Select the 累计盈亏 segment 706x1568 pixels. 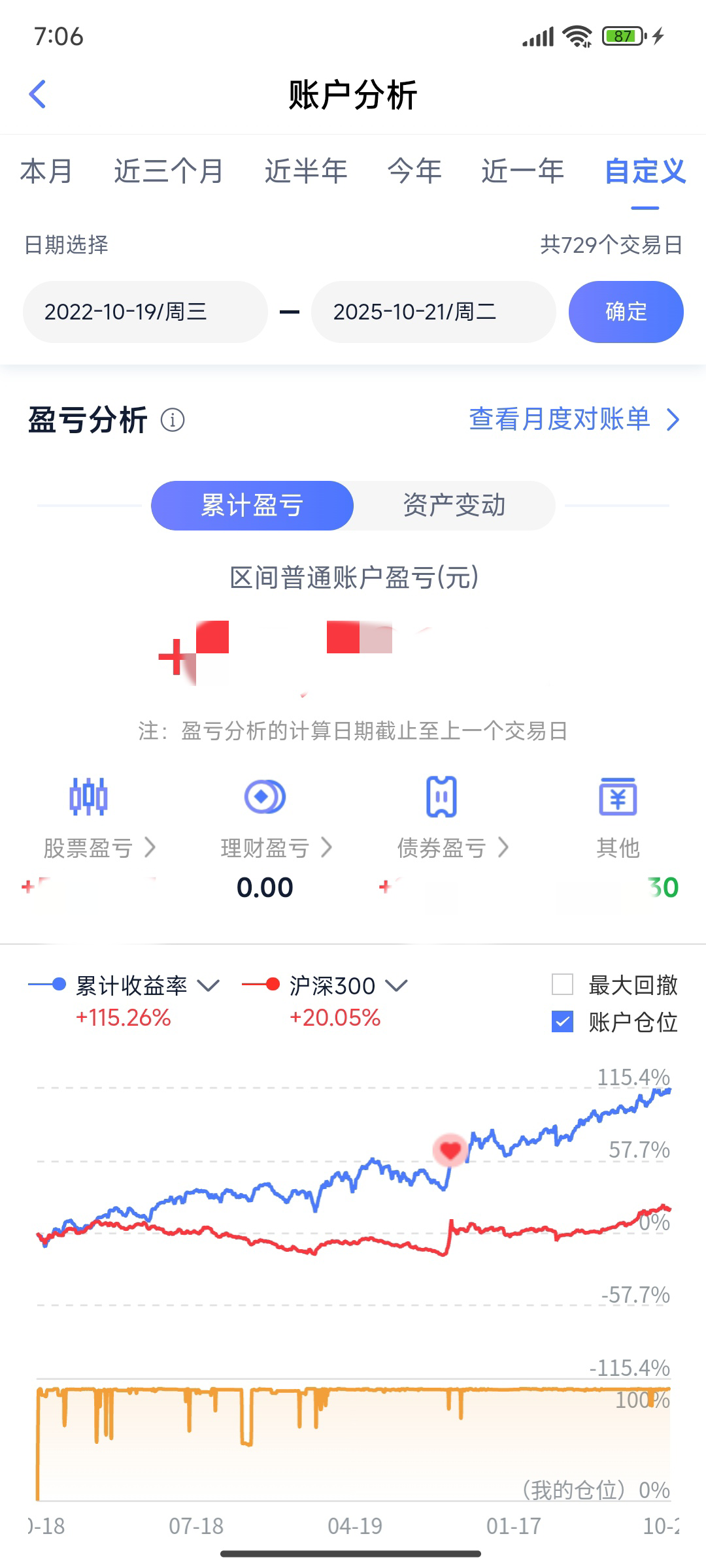point(252,506)
